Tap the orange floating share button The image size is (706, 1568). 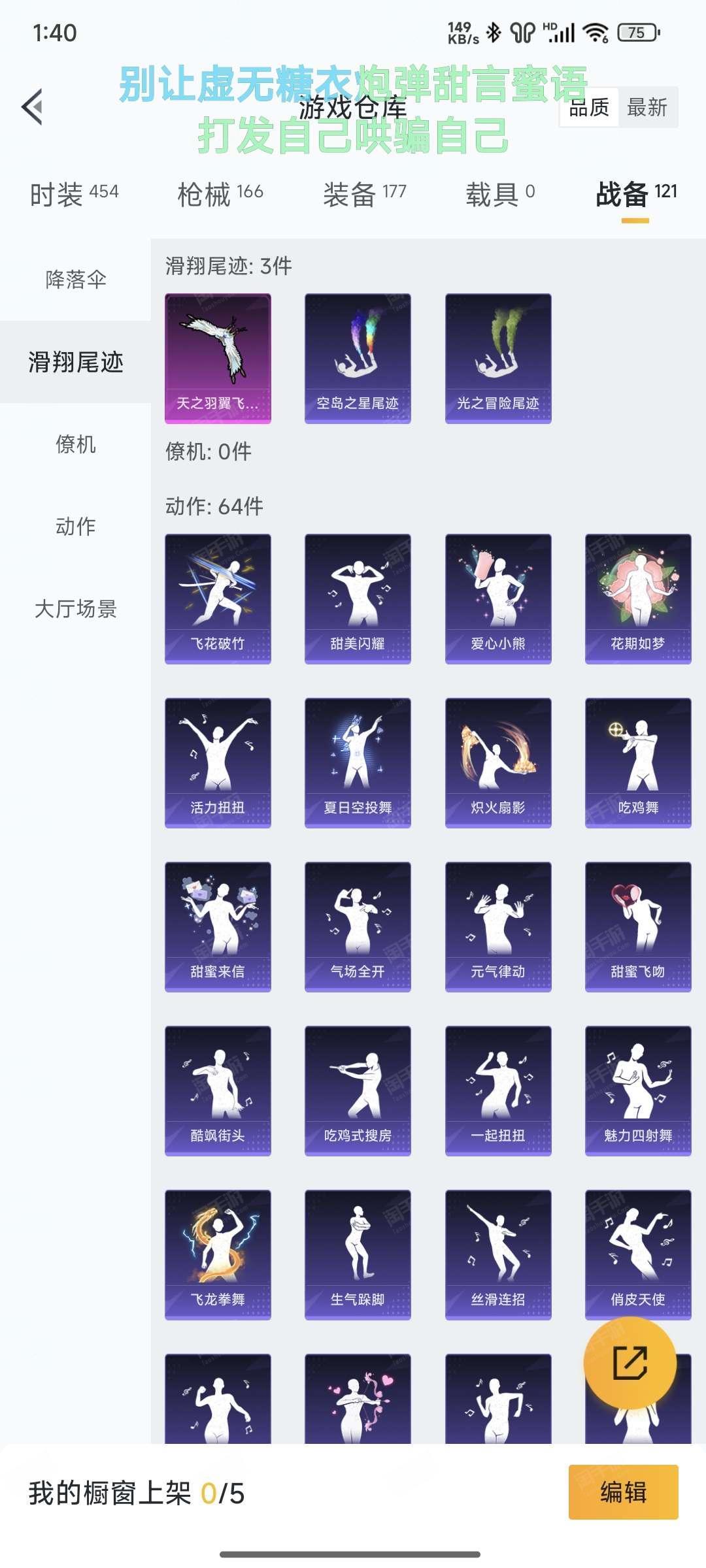[x=630, y=1363]
